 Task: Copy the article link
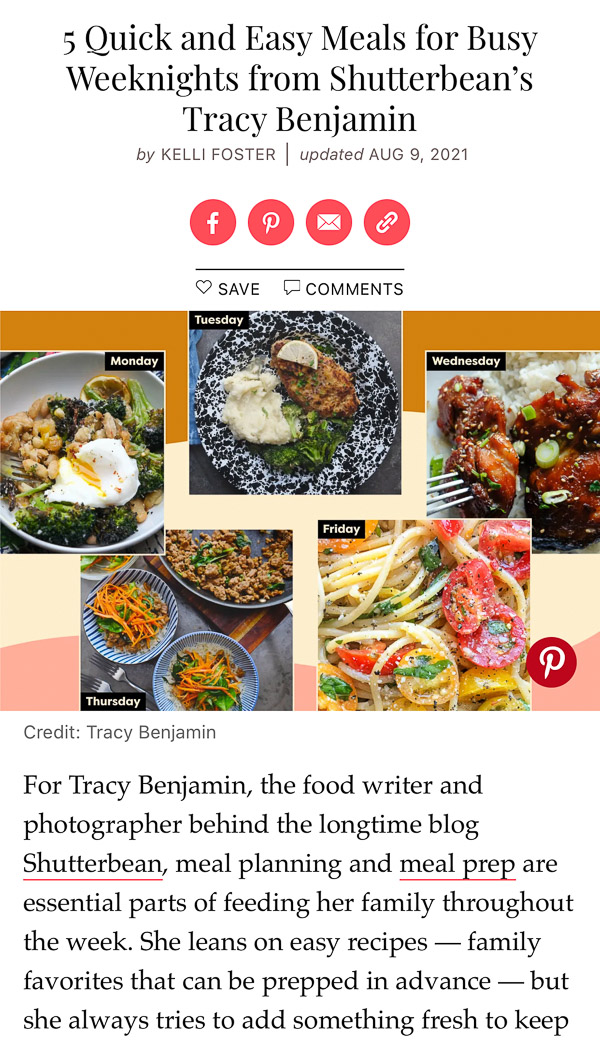click(386, 222)
